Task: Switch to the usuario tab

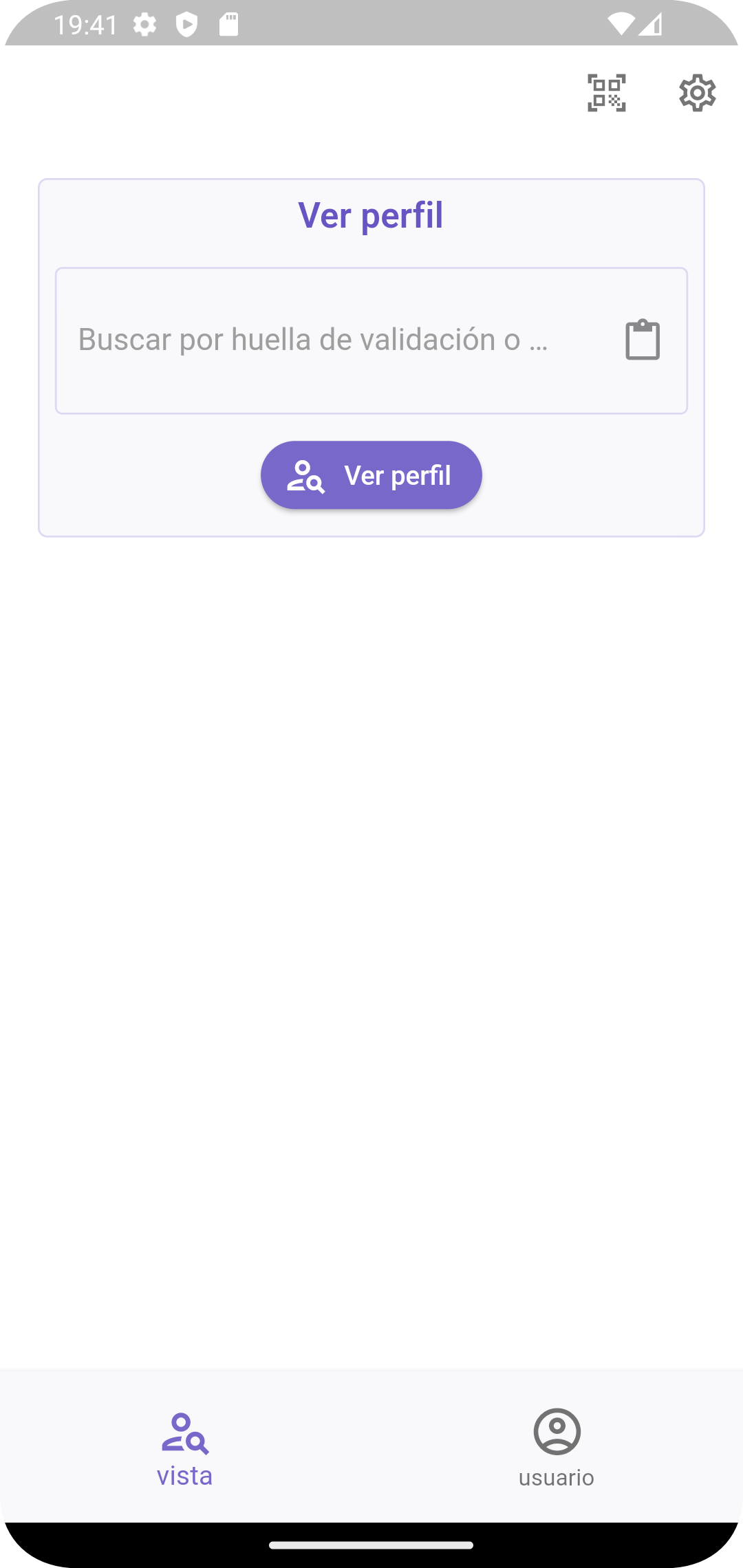Action: (557, 1448)
